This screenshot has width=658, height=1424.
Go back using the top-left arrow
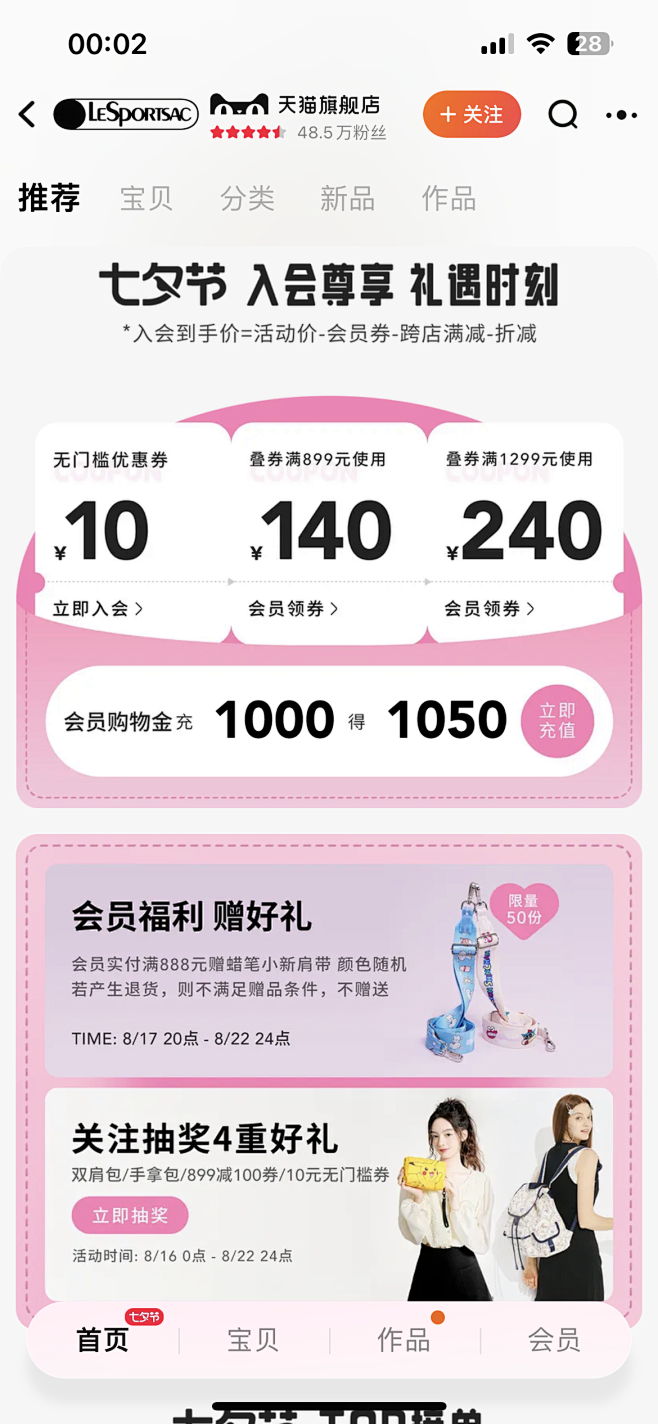tap(27, 115)
